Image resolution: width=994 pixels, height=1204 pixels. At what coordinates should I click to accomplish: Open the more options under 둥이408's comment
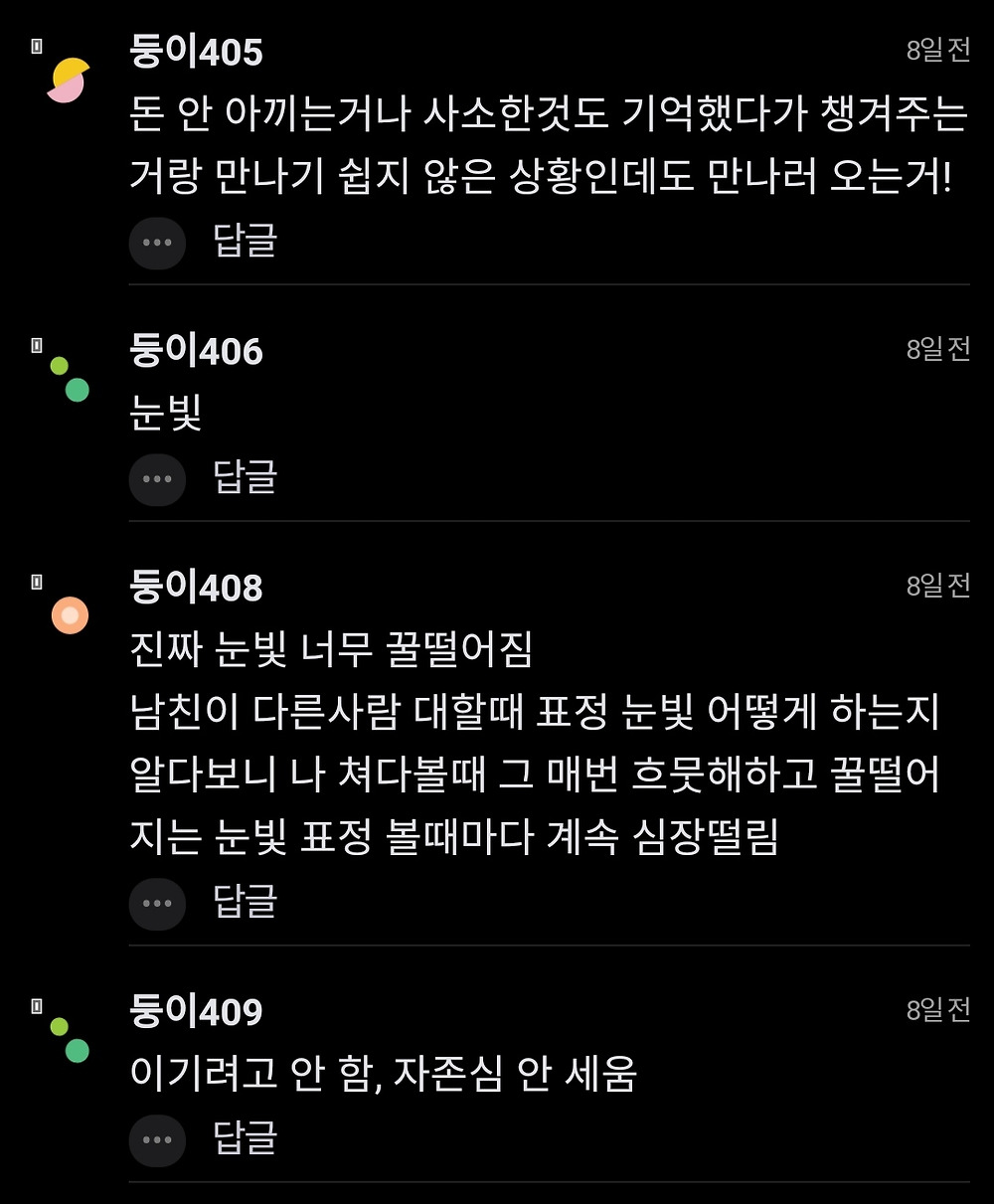157,904
